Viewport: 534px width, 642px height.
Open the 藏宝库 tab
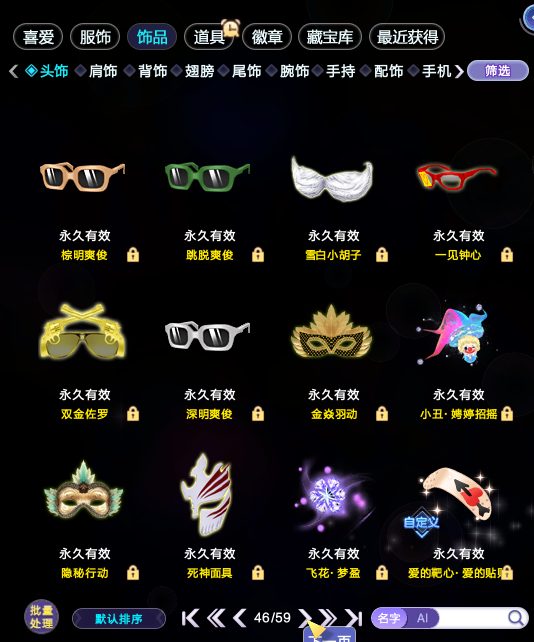click(x=330, y=37)
